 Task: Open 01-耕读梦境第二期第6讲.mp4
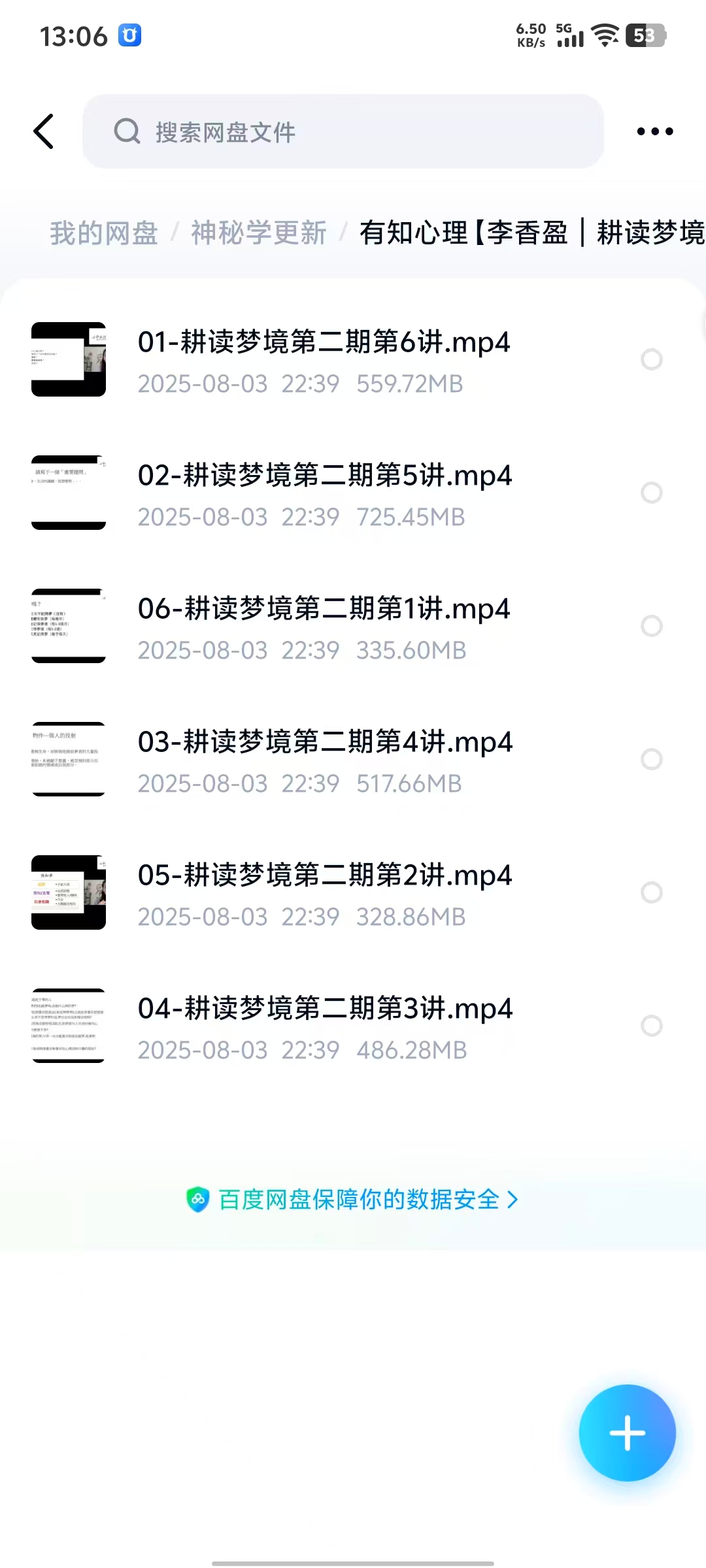[x=324, y=359]
